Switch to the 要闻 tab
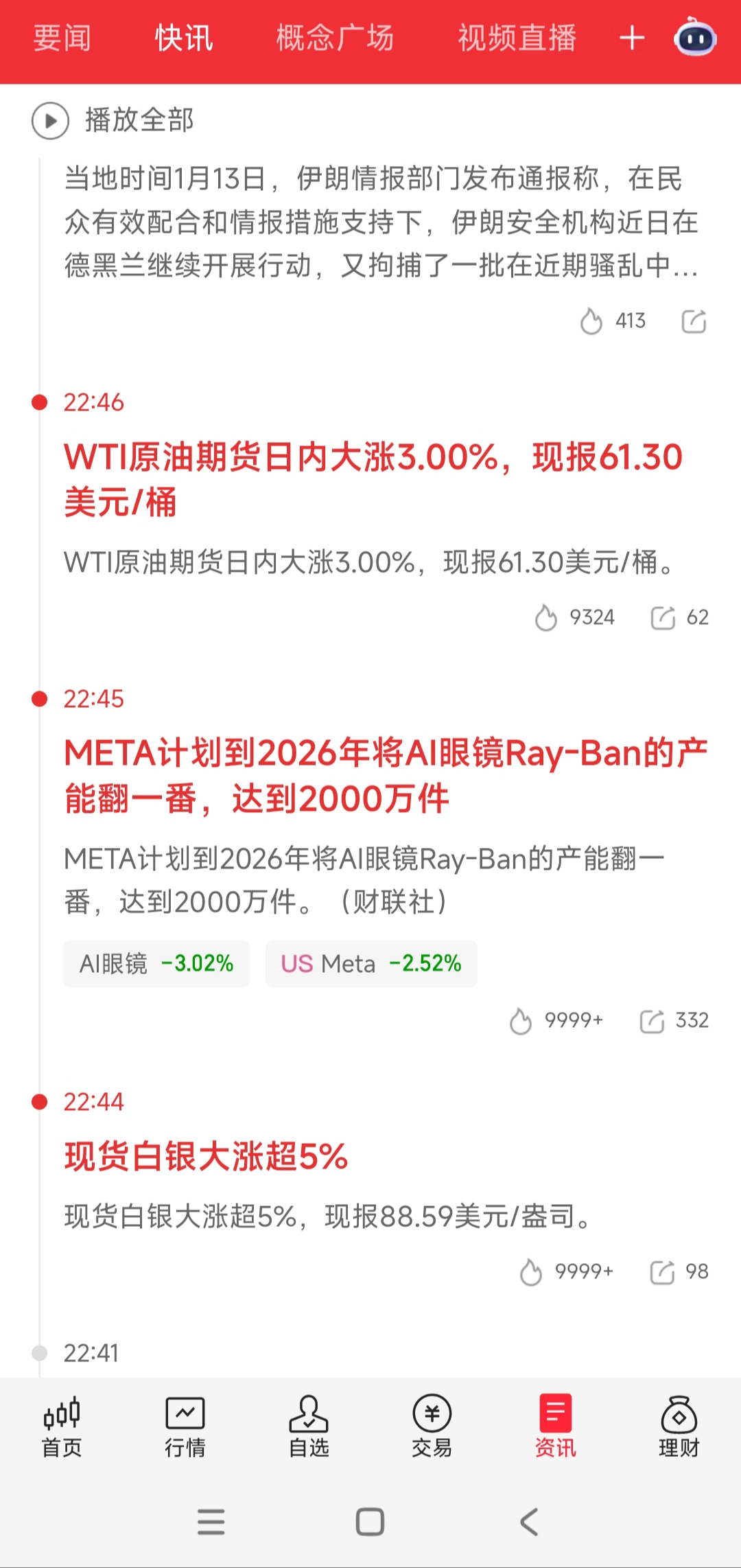Image resolution: width=741 pixels, height=1568 pixels. (62, 38)
